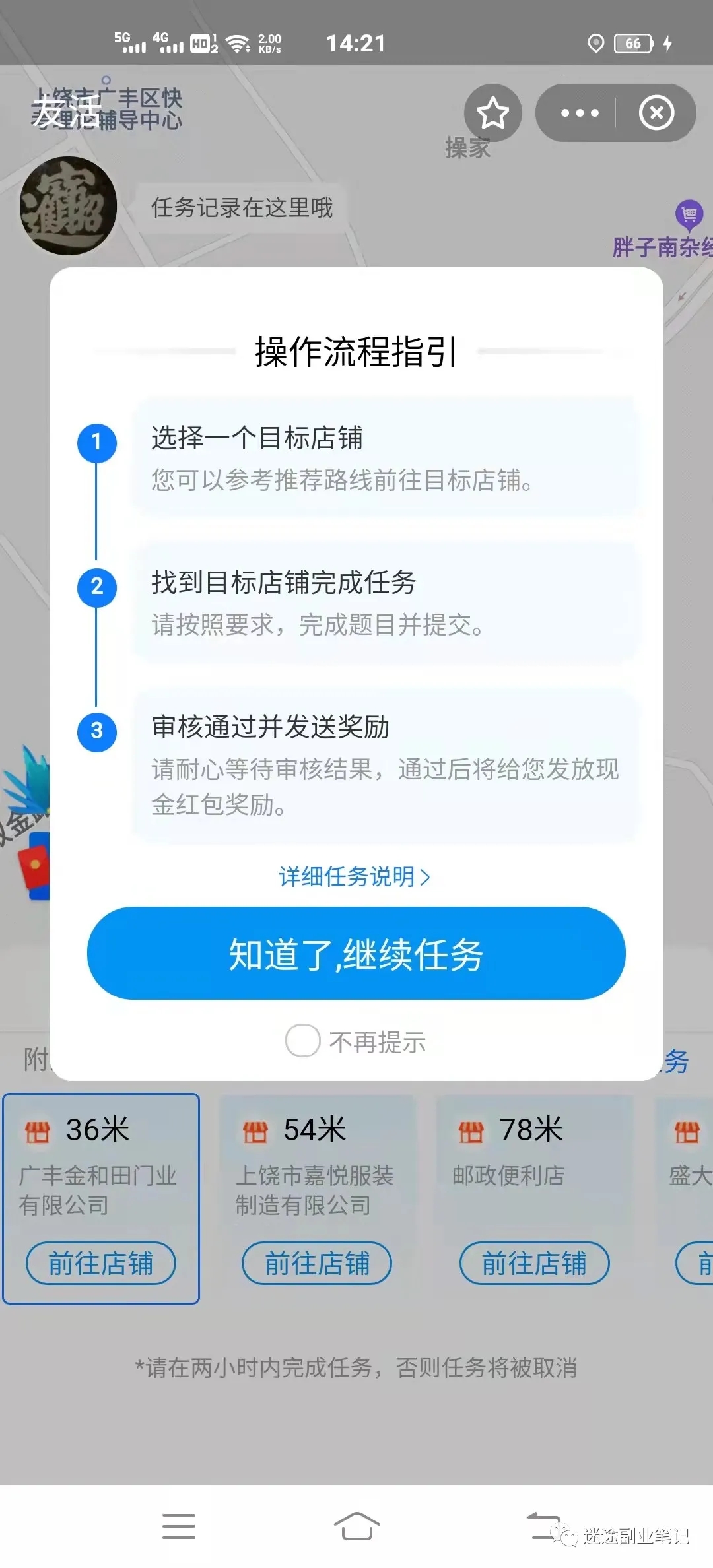Tap step 3 circle 审核通过并发送奖励

[x=98, y=731]
